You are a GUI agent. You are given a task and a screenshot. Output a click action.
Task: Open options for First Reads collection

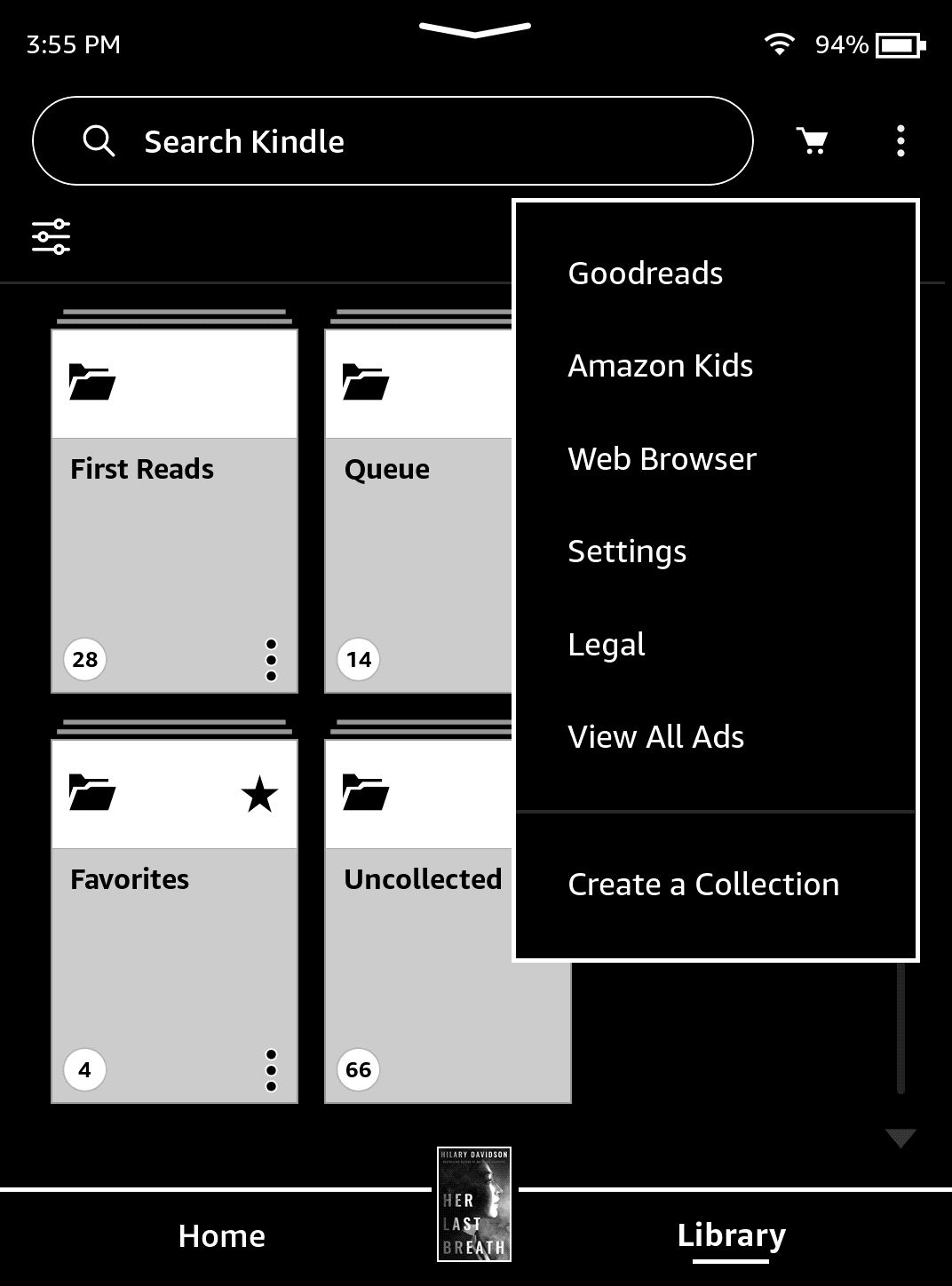coord(271,660)
